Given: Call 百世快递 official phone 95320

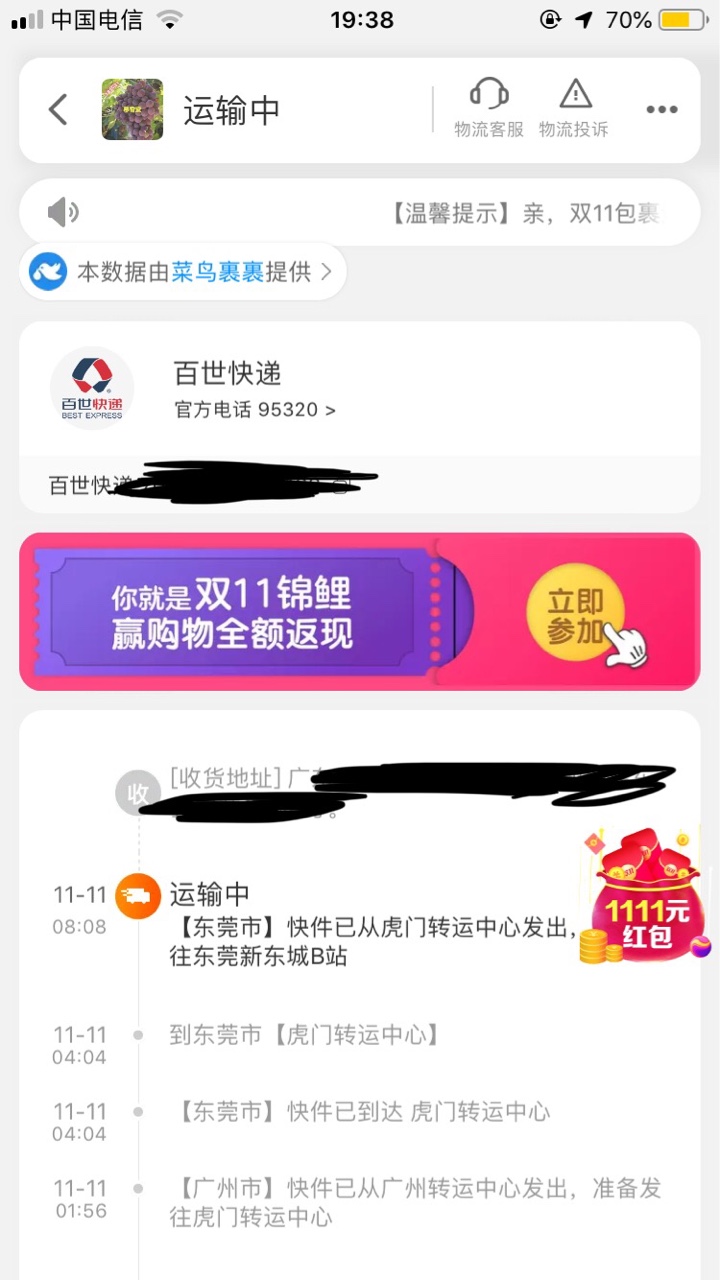Looking at the screenshot, I should (255, 410).
